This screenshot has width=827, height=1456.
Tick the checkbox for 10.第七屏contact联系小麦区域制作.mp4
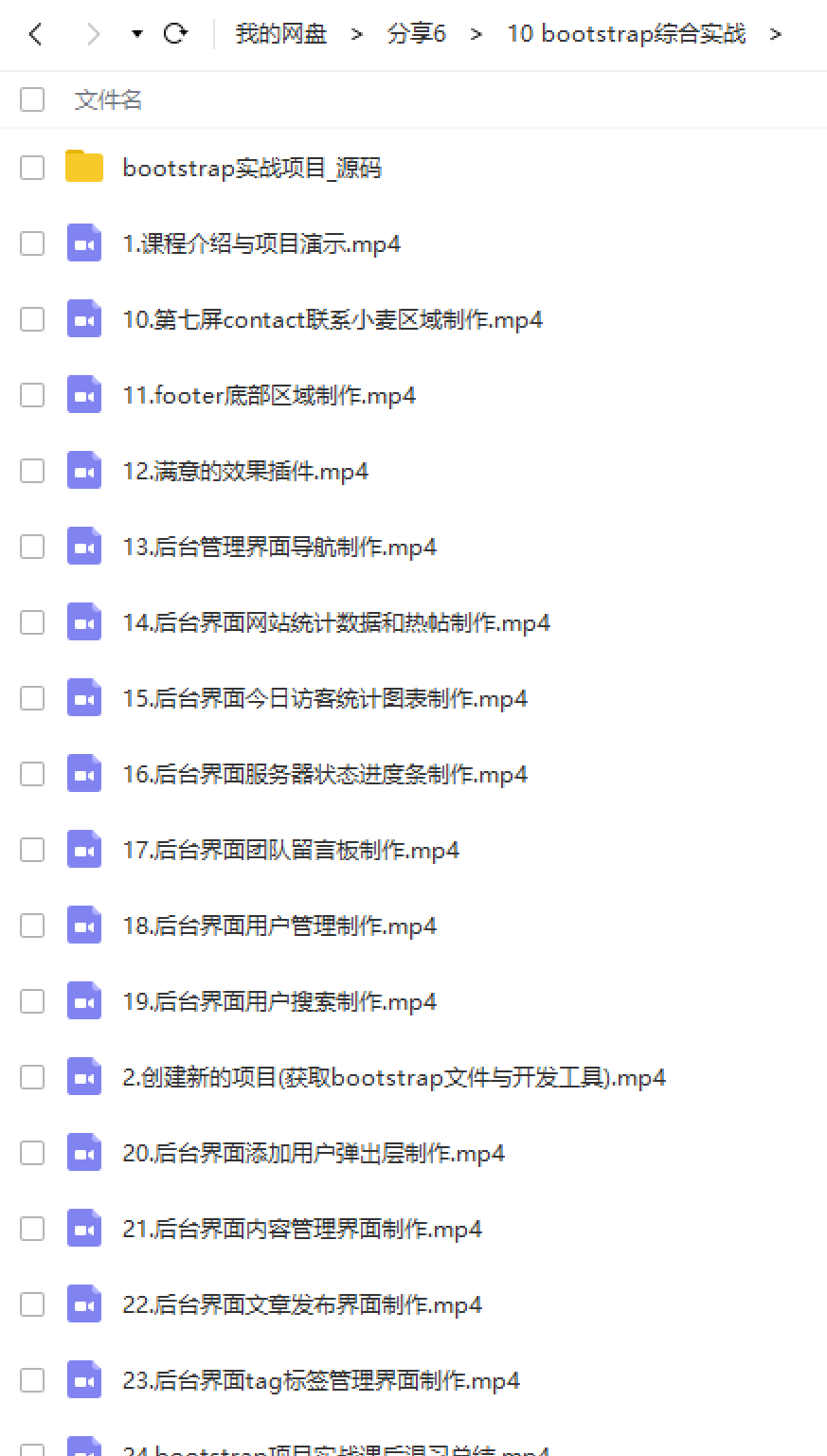click(32, 319)
